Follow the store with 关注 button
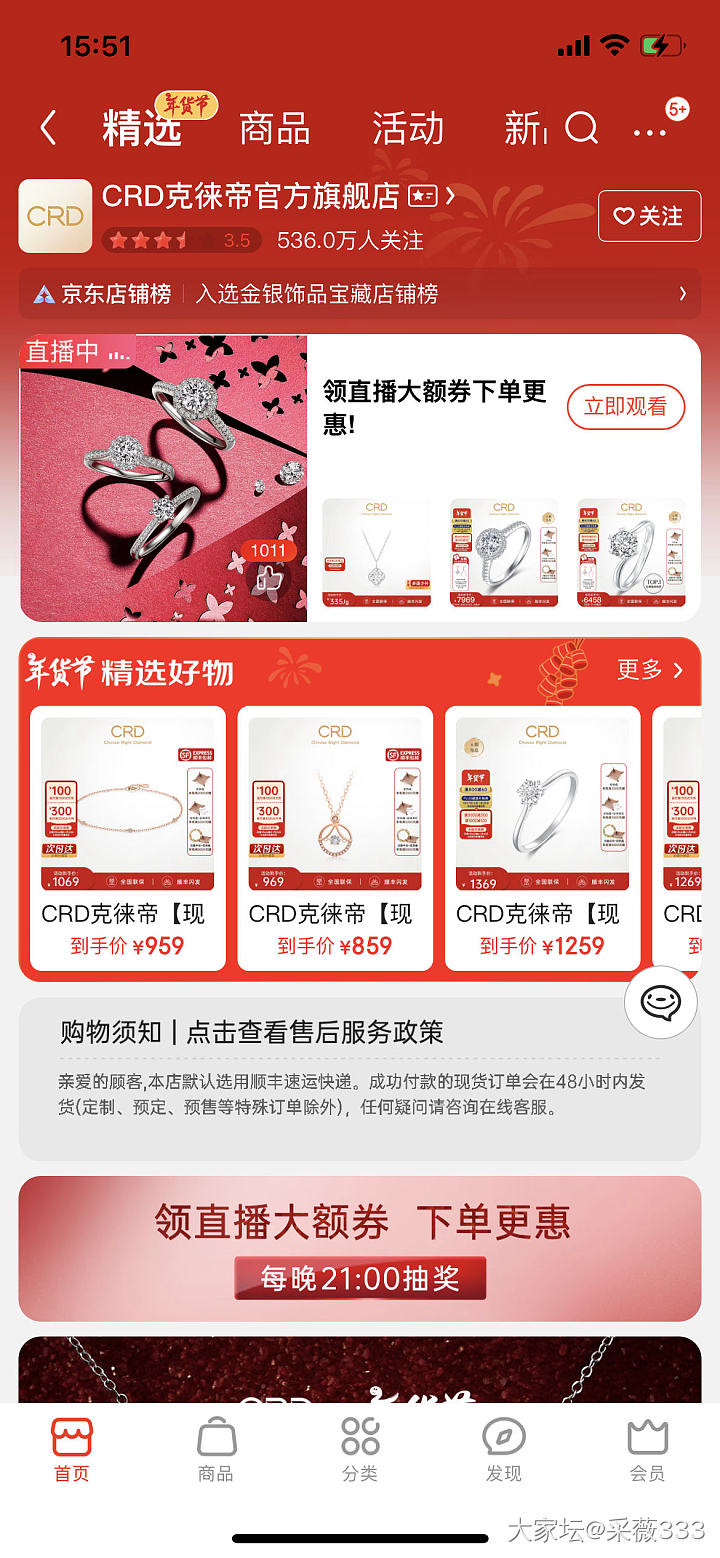The height and width of the screenshot is (1558, 720). [x=649, y=216]
